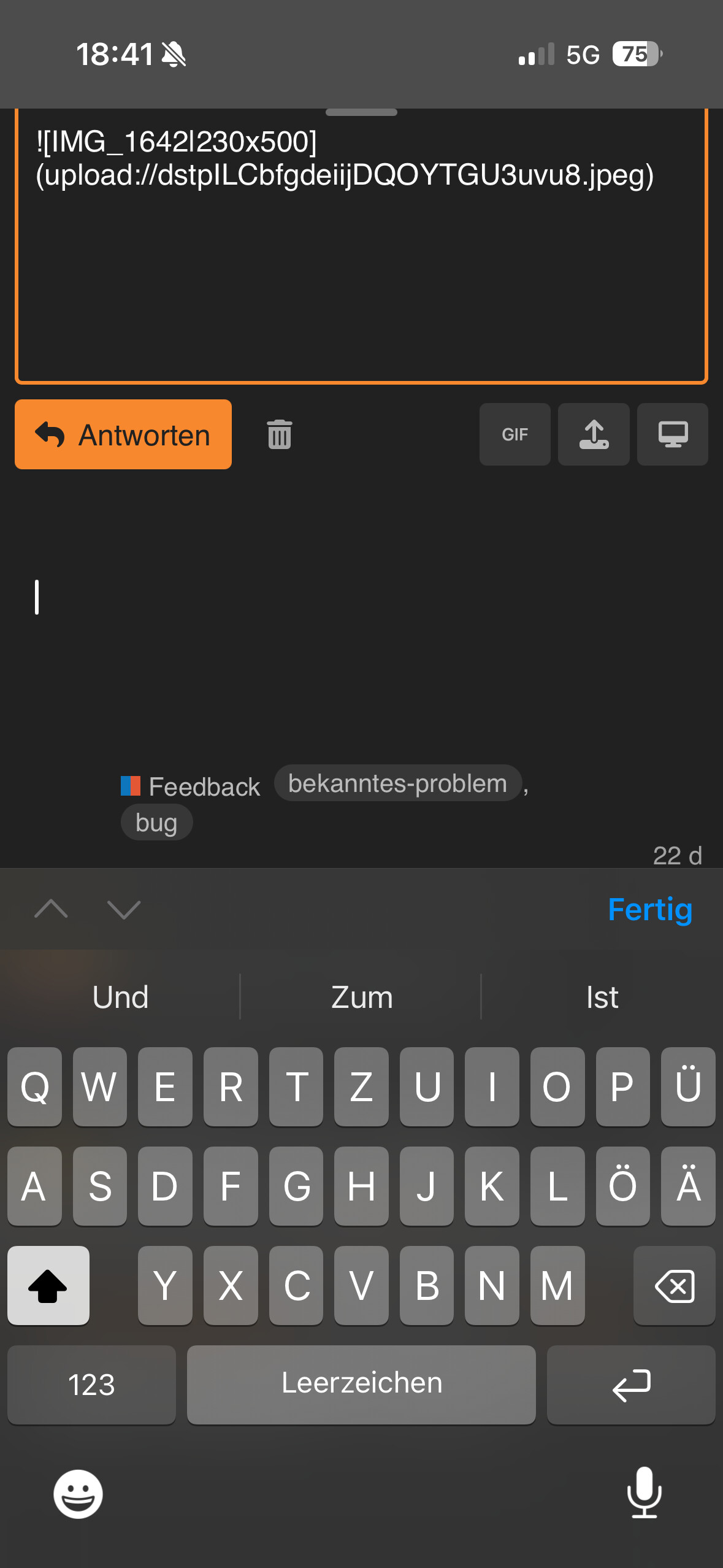Insert the suggestion "Zum"
The image size is (723, 1568).
(x=361, y=997)
